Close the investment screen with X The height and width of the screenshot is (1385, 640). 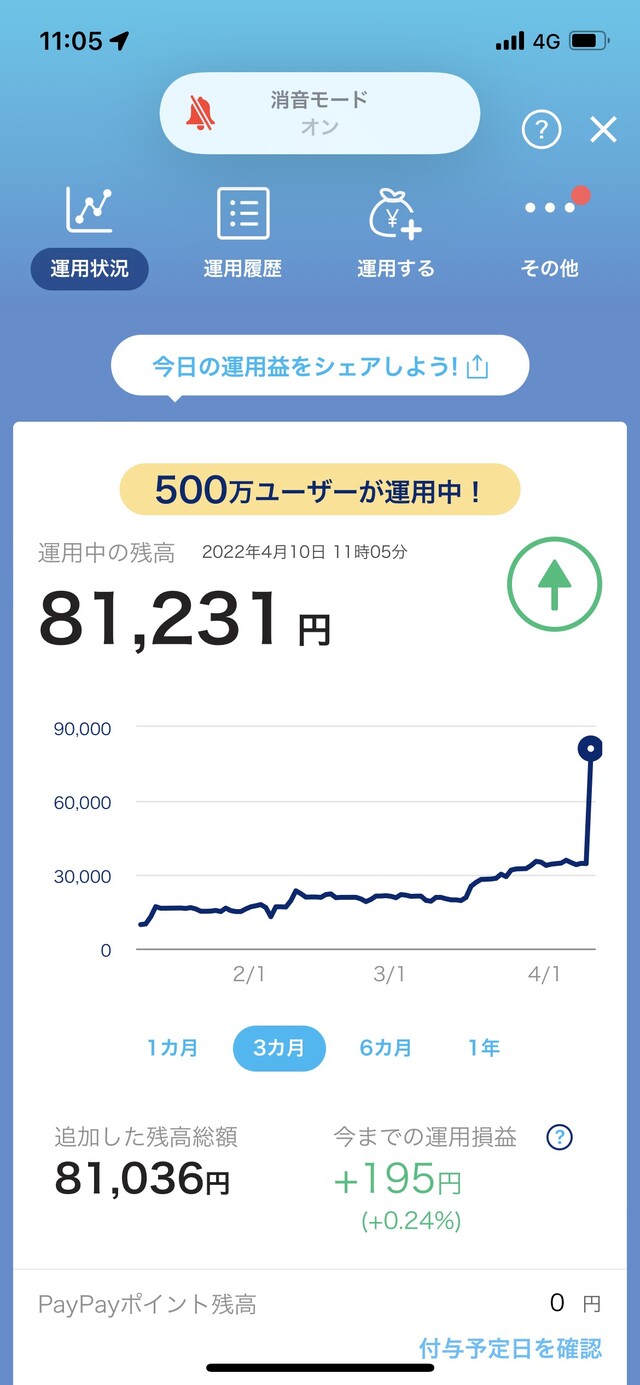[603, 129]
